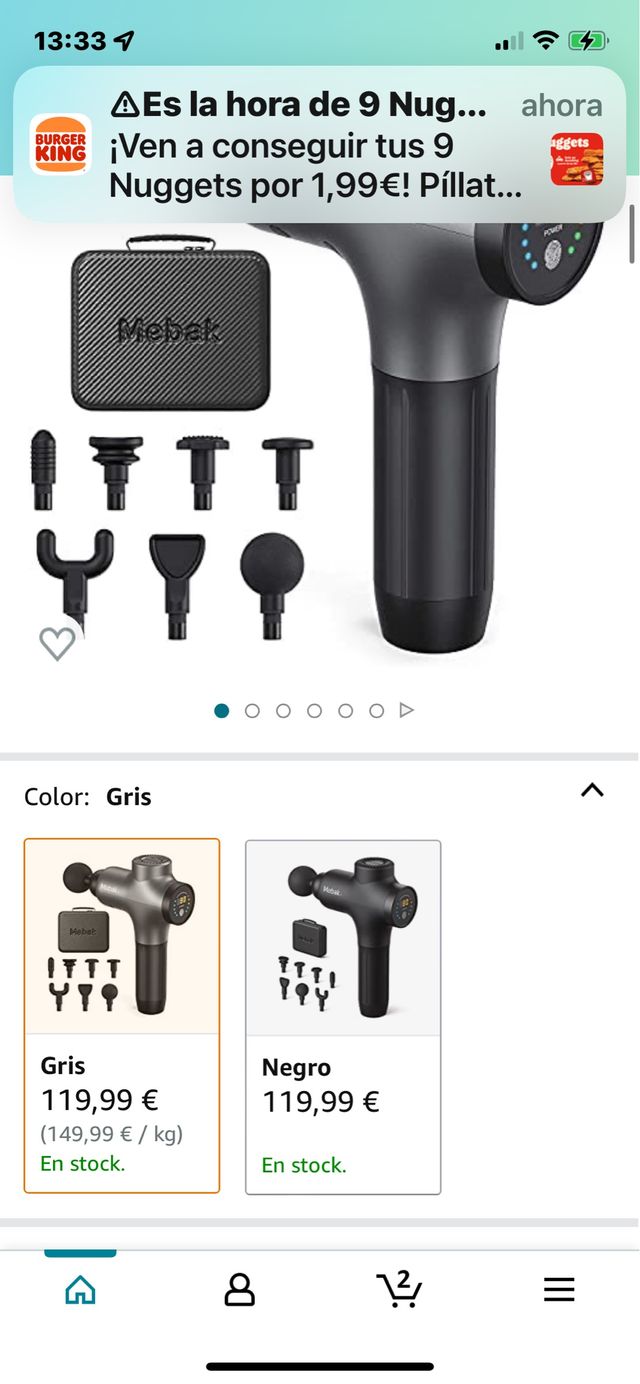Open the account profile tab
The height and width of the screenshot is (1384, 640).
pos(239,1290)
